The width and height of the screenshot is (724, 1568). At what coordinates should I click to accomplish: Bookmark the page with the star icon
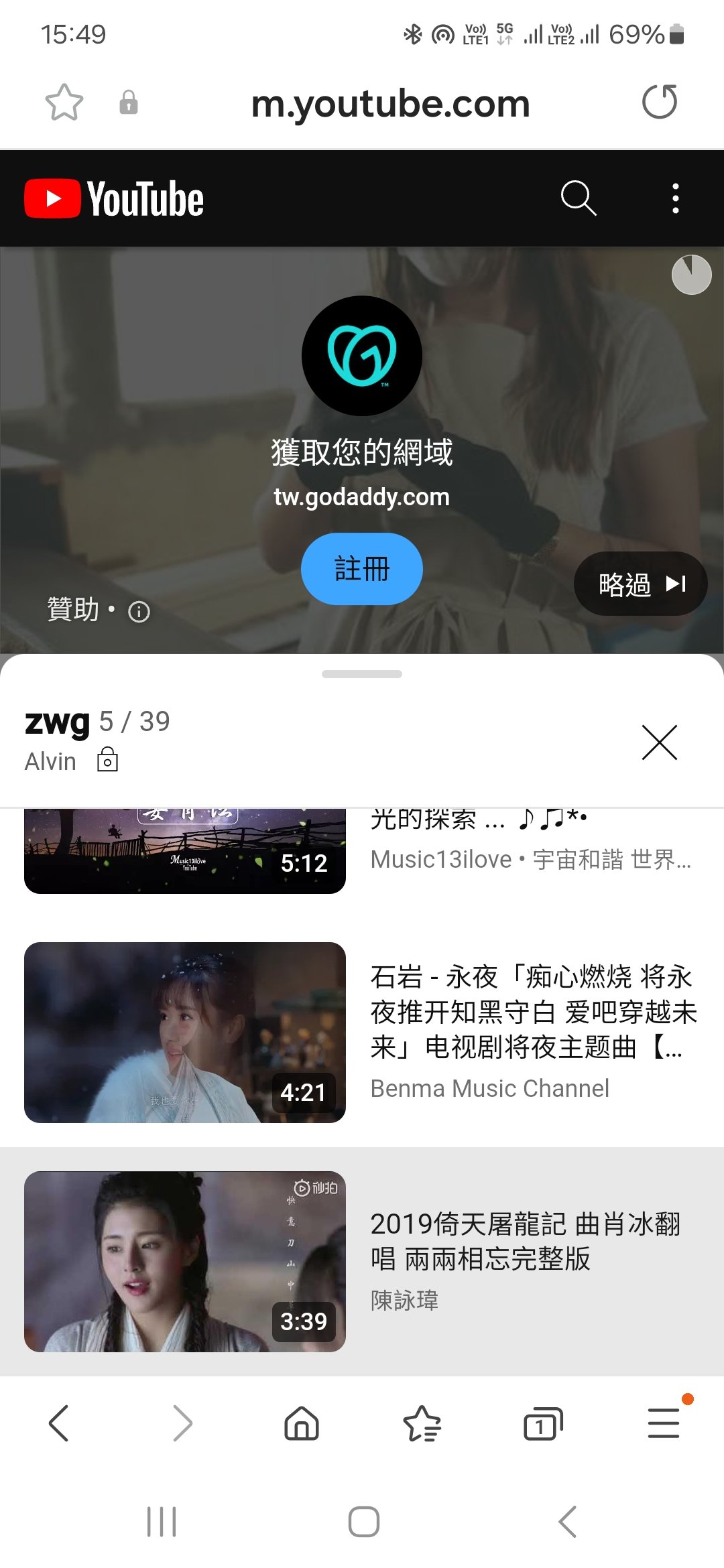[64, 102]
